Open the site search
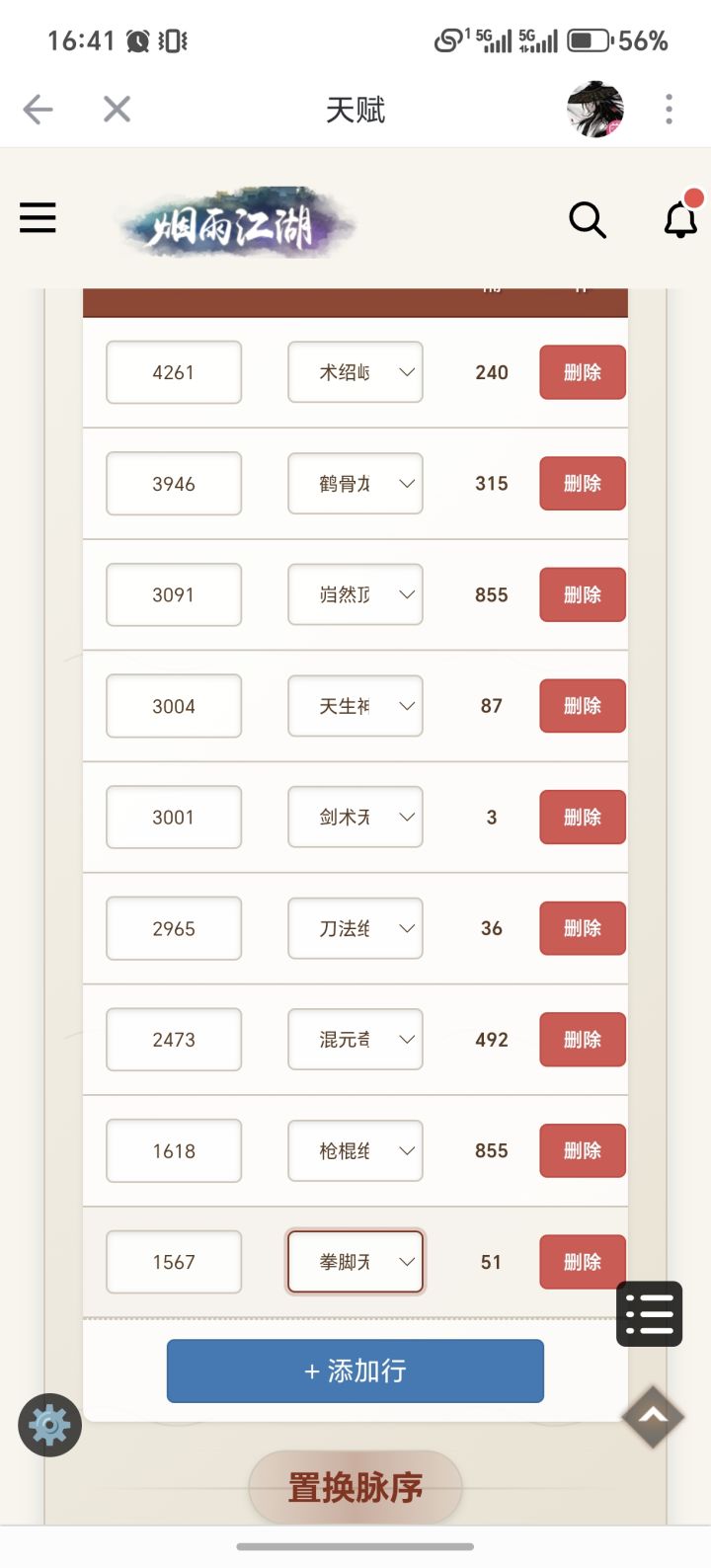This screenshot has height=1568, width=711. pyautogui.click(x=587, y=219)
